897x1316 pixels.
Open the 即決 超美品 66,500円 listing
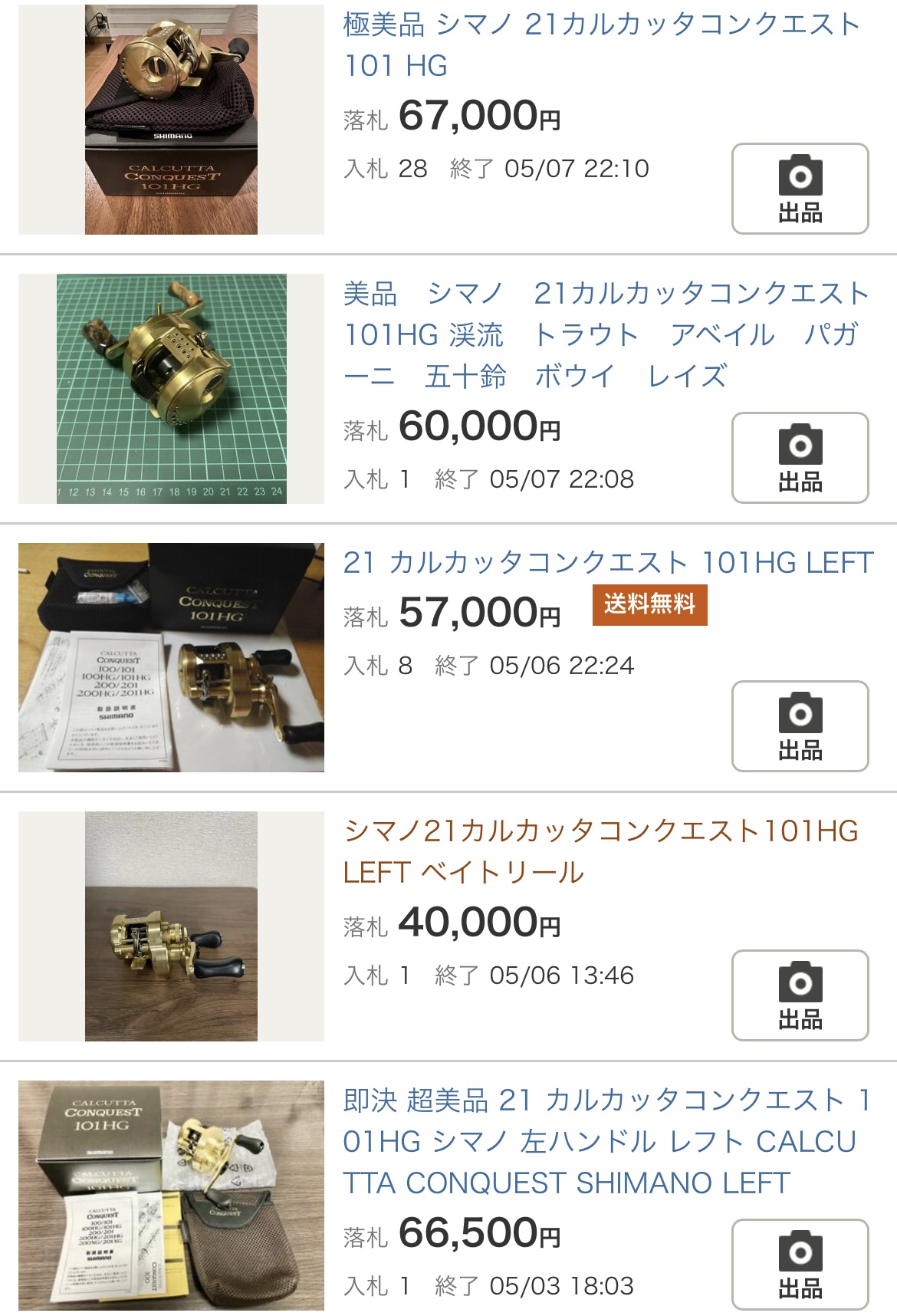(606, 1141)
